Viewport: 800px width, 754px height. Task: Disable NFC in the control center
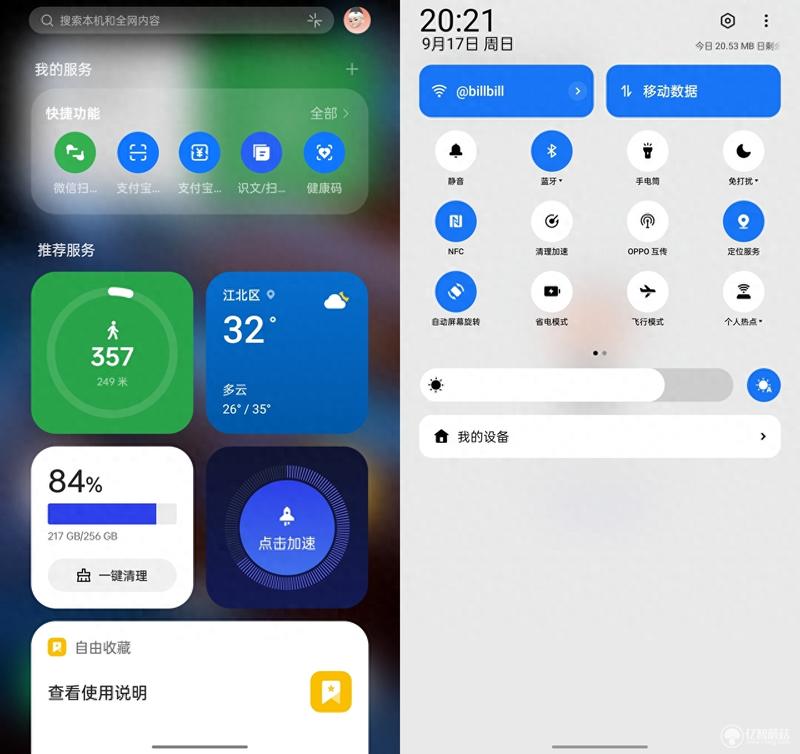coord(456,221)
